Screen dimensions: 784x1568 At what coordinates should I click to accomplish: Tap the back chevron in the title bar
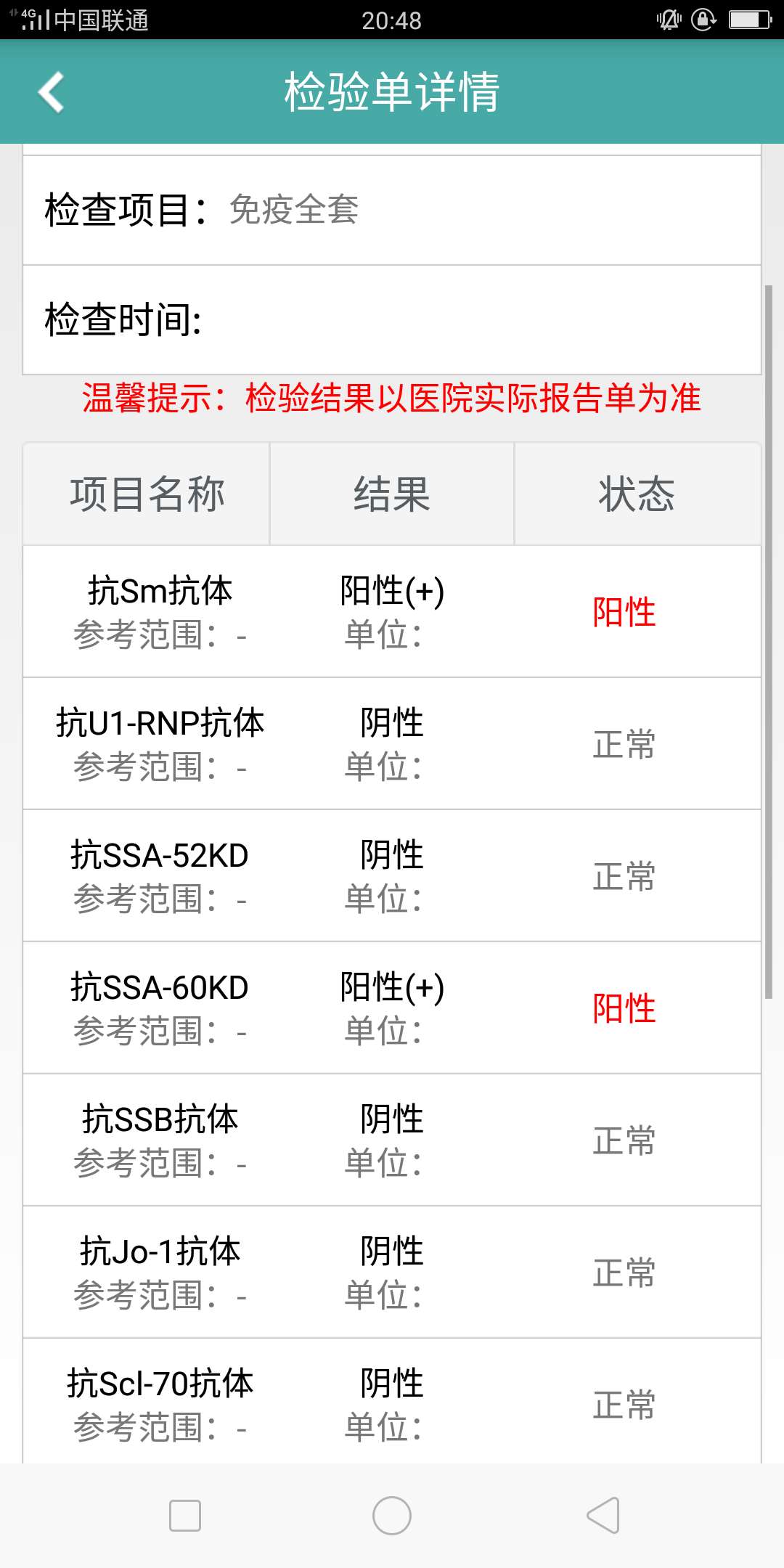click(51, 93)
